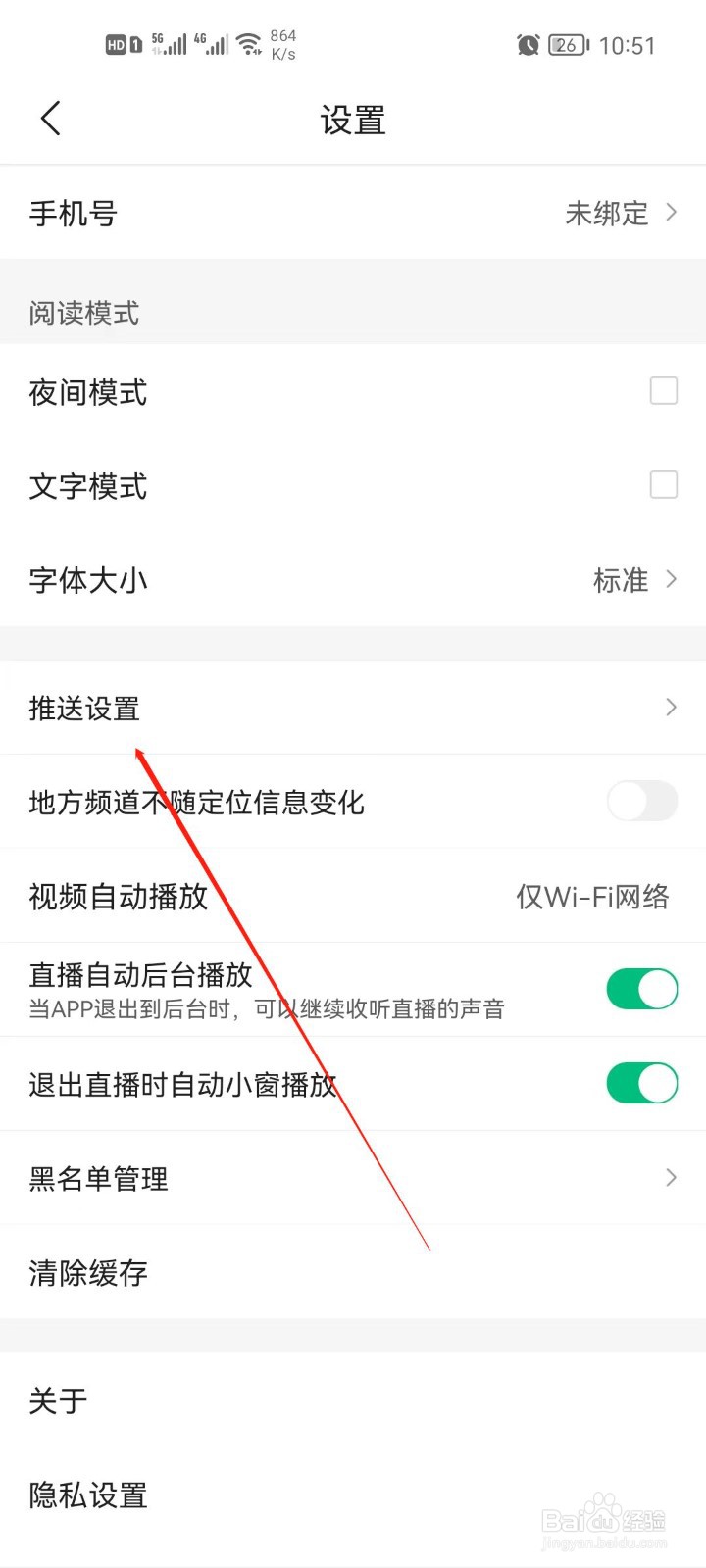
Task: Disable 直播自动后台播放 toggle
Action: coord(641,989)
